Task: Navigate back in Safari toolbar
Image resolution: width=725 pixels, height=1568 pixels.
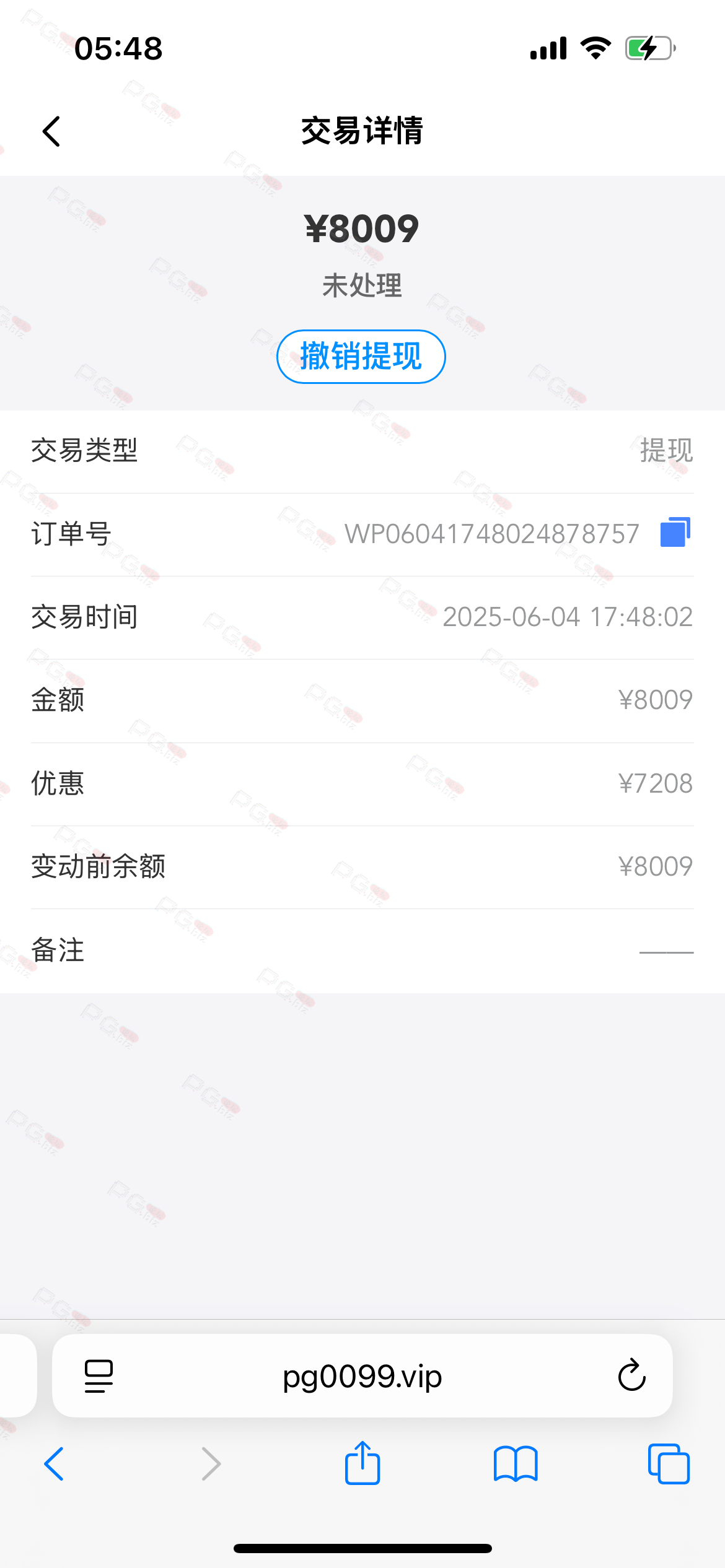Action: click(54, 1464)
